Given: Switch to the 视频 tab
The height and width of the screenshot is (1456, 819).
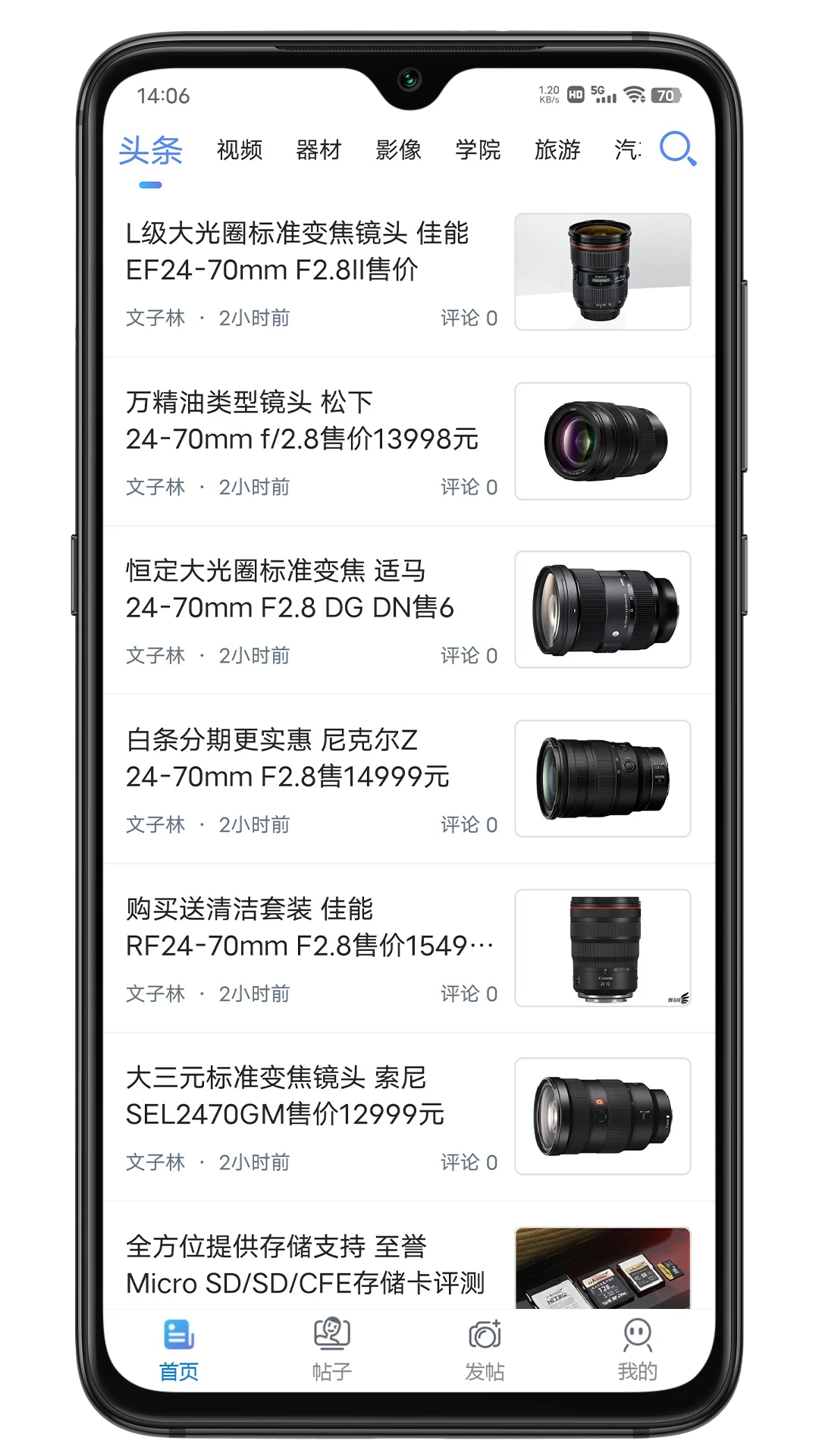Looking at the screenshot, I should click(240, 150).
